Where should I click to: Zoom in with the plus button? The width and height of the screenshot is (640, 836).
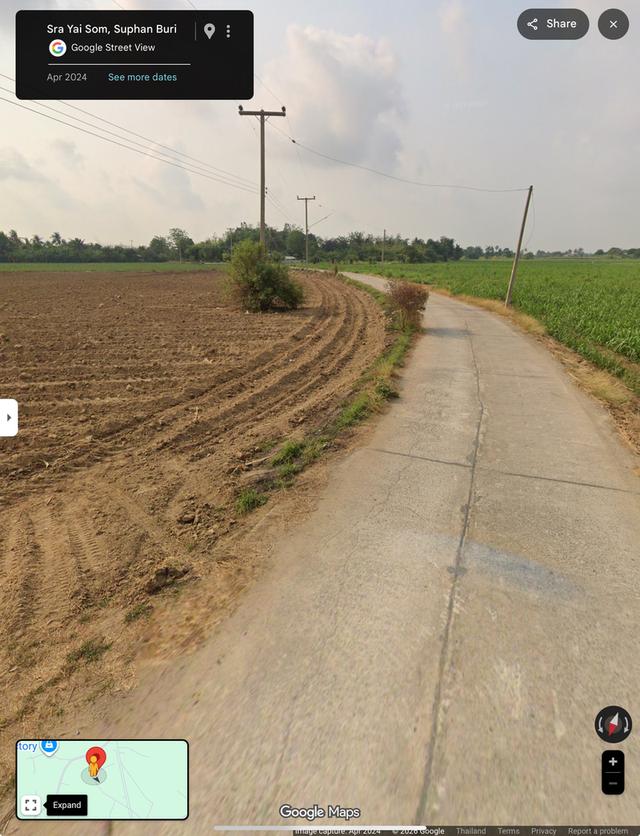click(613, 762)
